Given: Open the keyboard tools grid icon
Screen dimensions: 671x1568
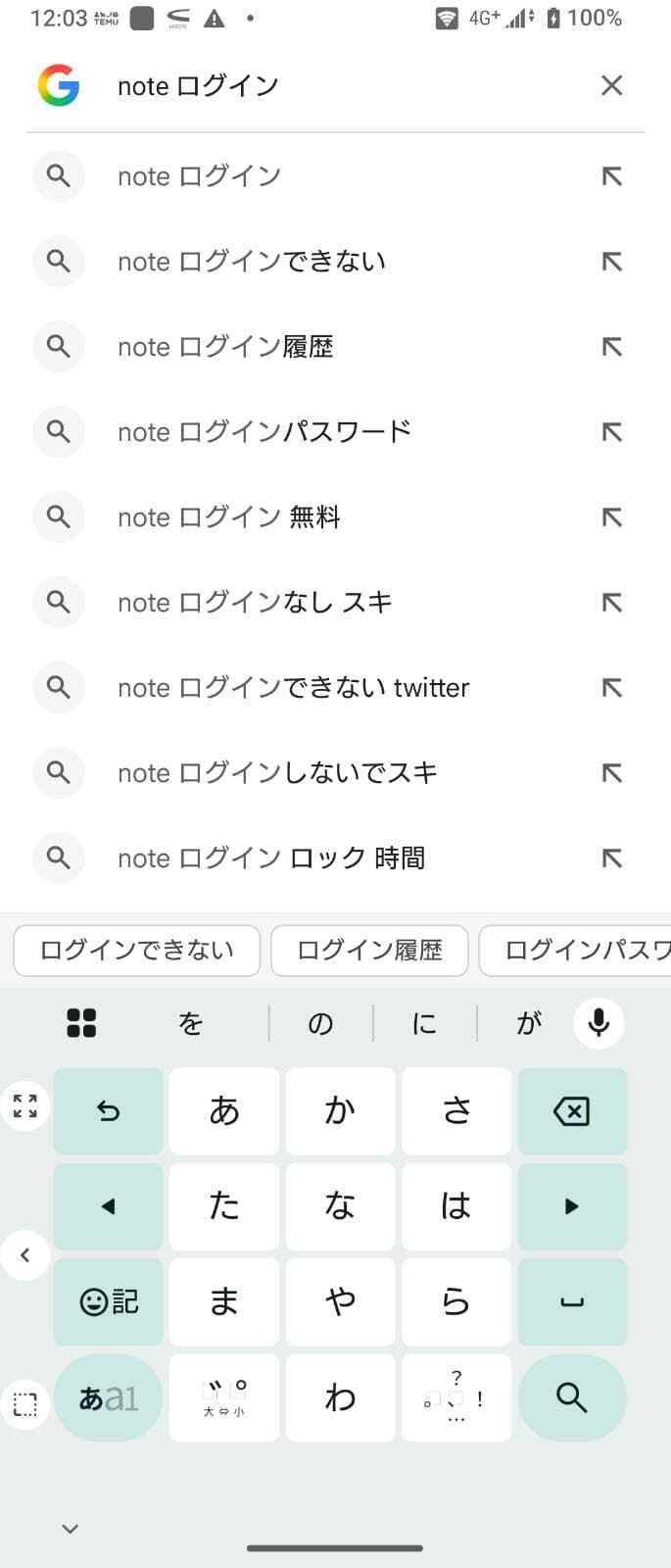Looking at the screenshot, I should [81, 1023].
